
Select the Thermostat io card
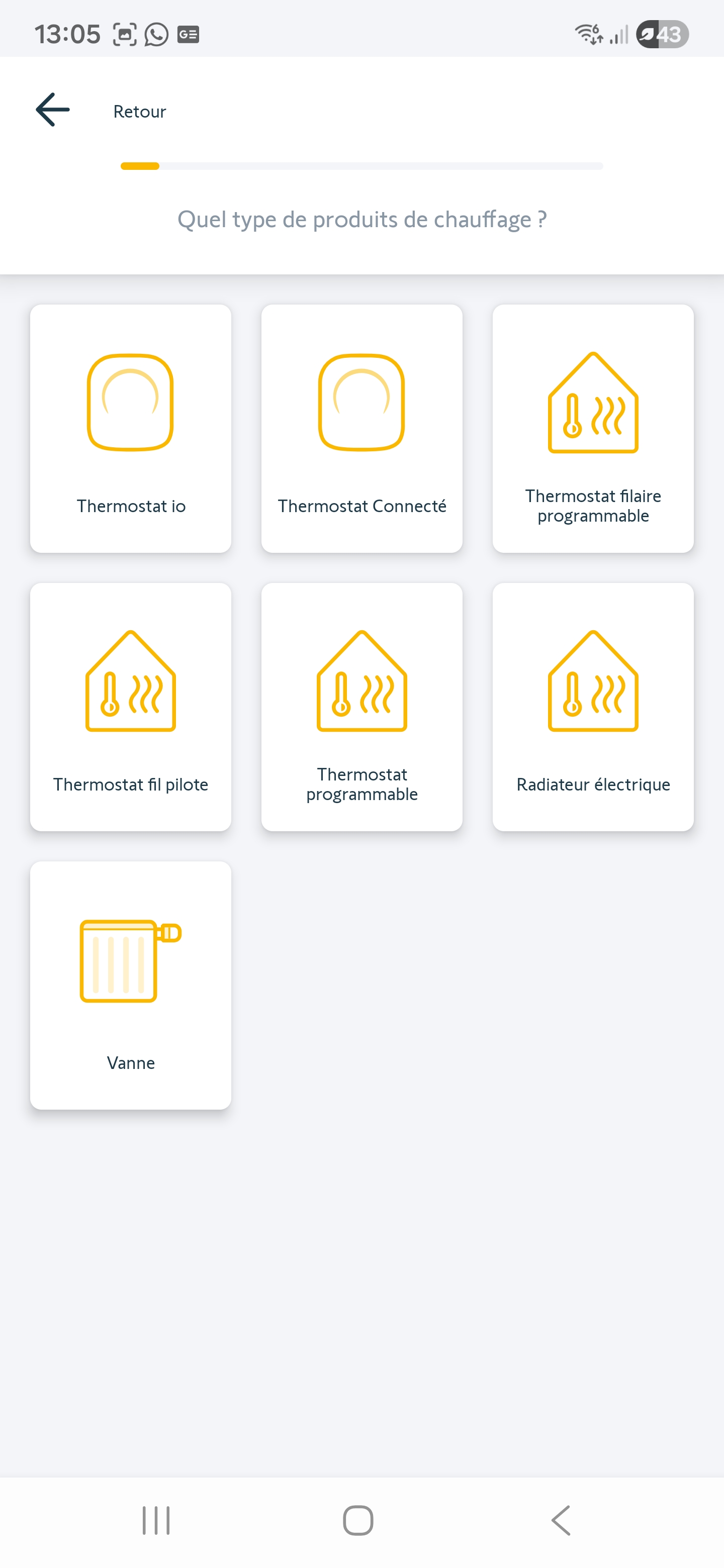130,429
